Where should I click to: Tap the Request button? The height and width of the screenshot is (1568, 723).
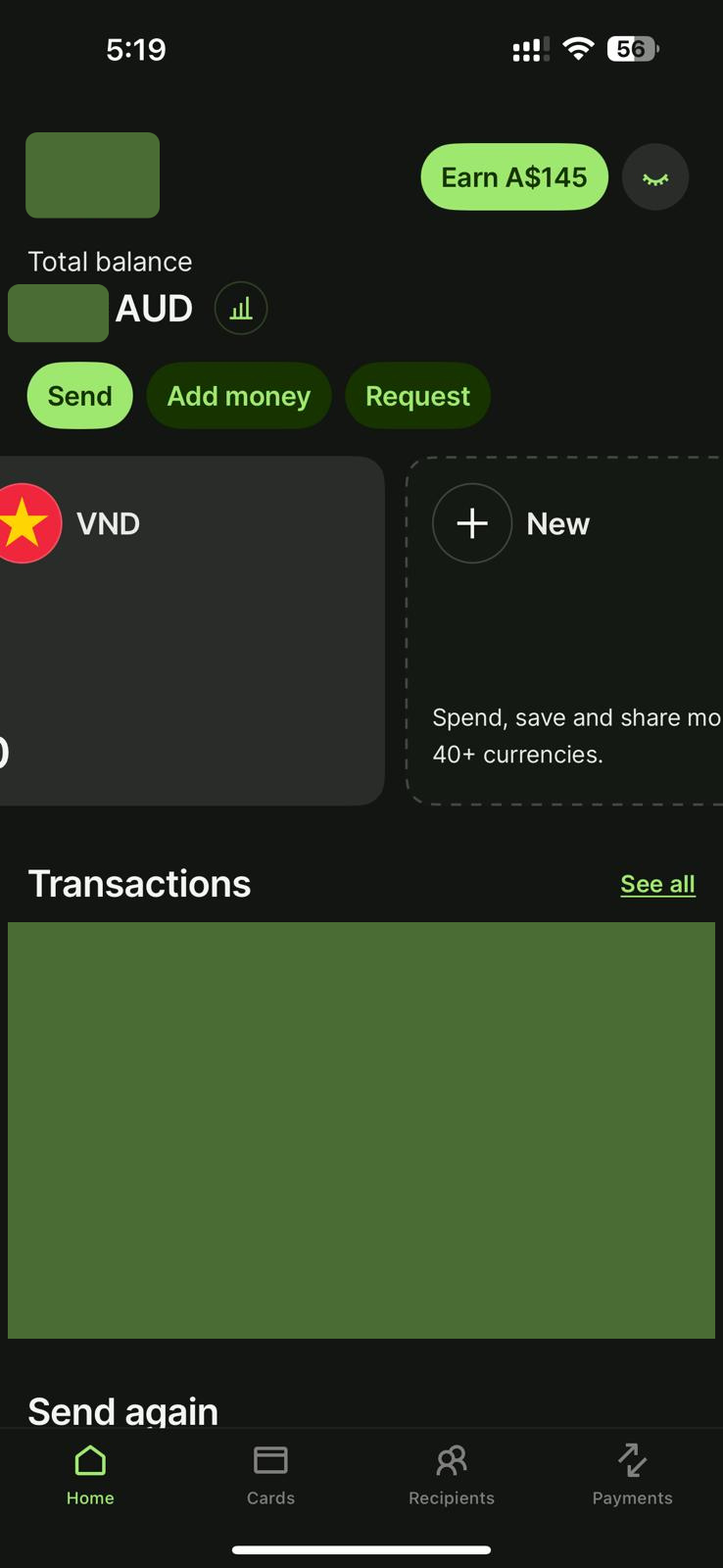point(417,396)
